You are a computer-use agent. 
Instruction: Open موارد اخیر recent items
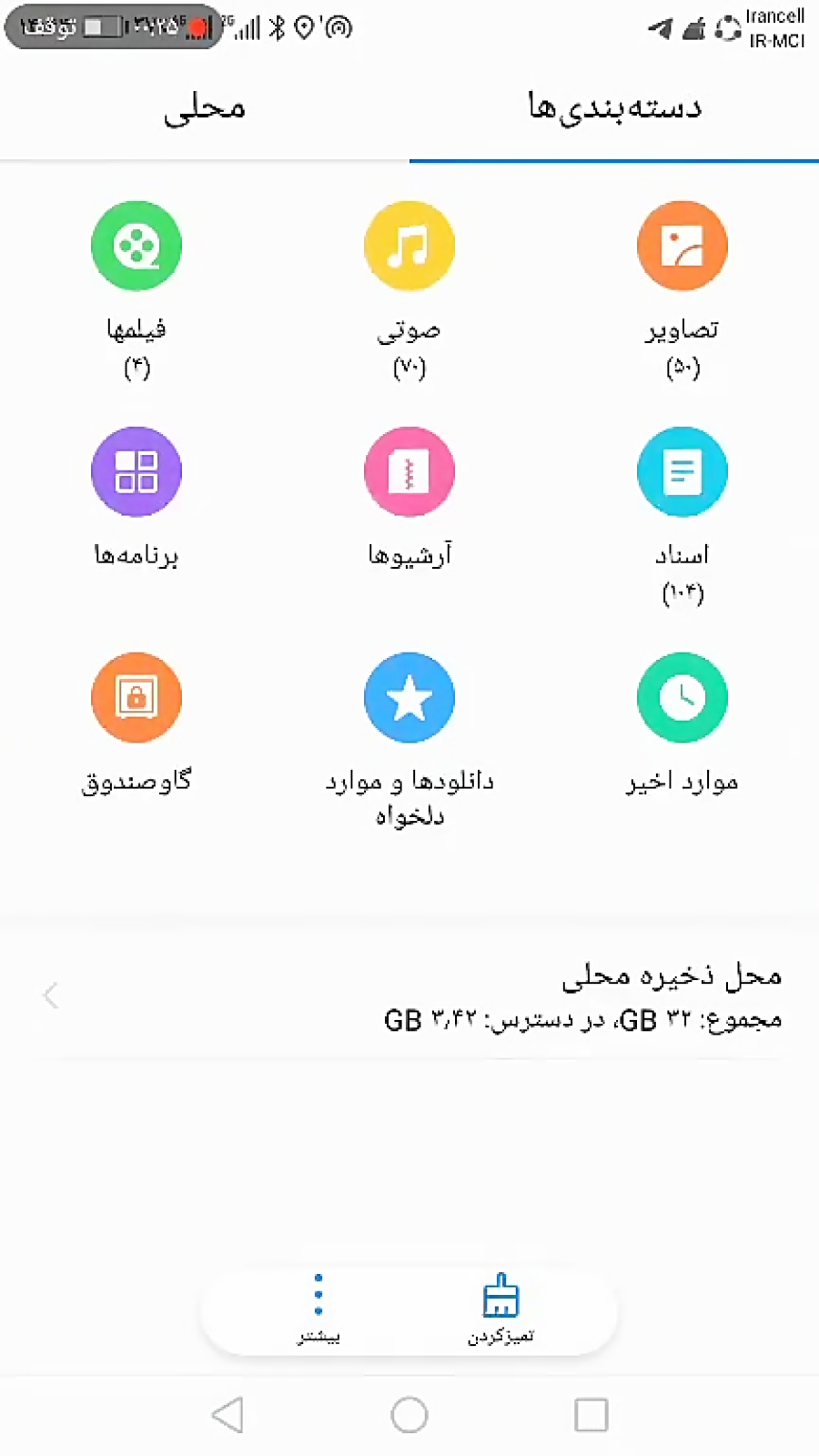682,724
